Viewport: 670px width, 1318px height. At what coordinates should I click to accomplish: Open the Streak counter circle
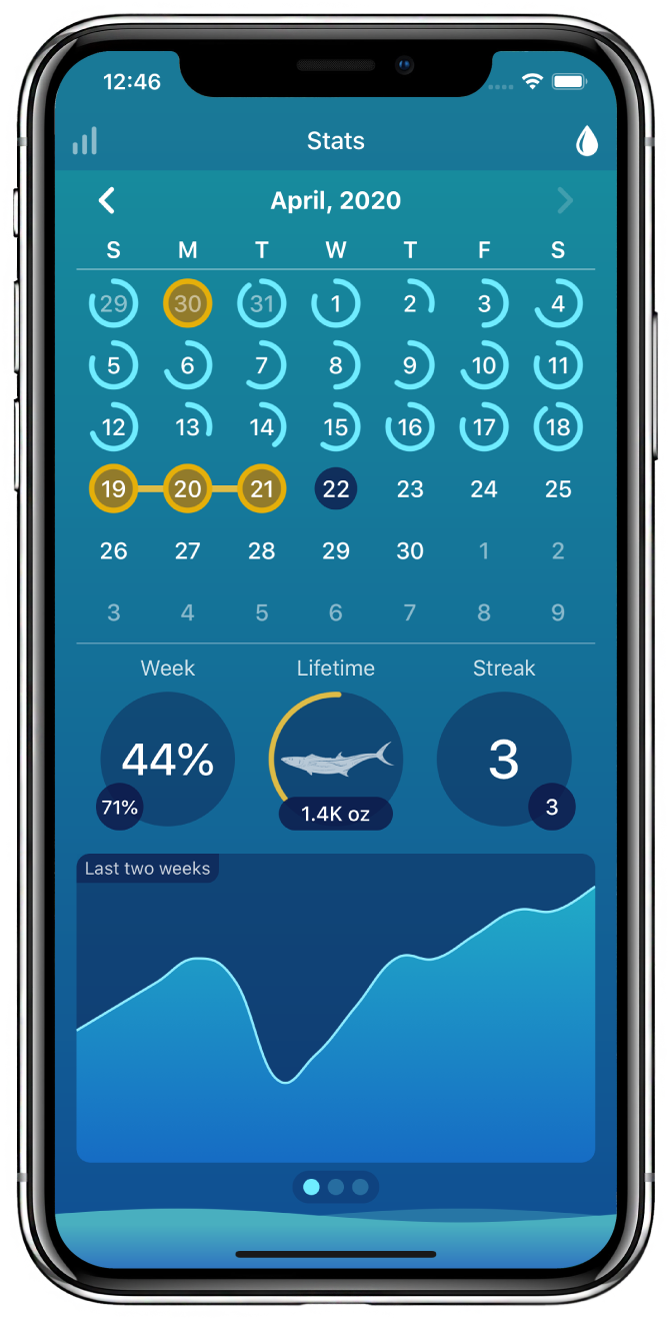tap(504, 760)
